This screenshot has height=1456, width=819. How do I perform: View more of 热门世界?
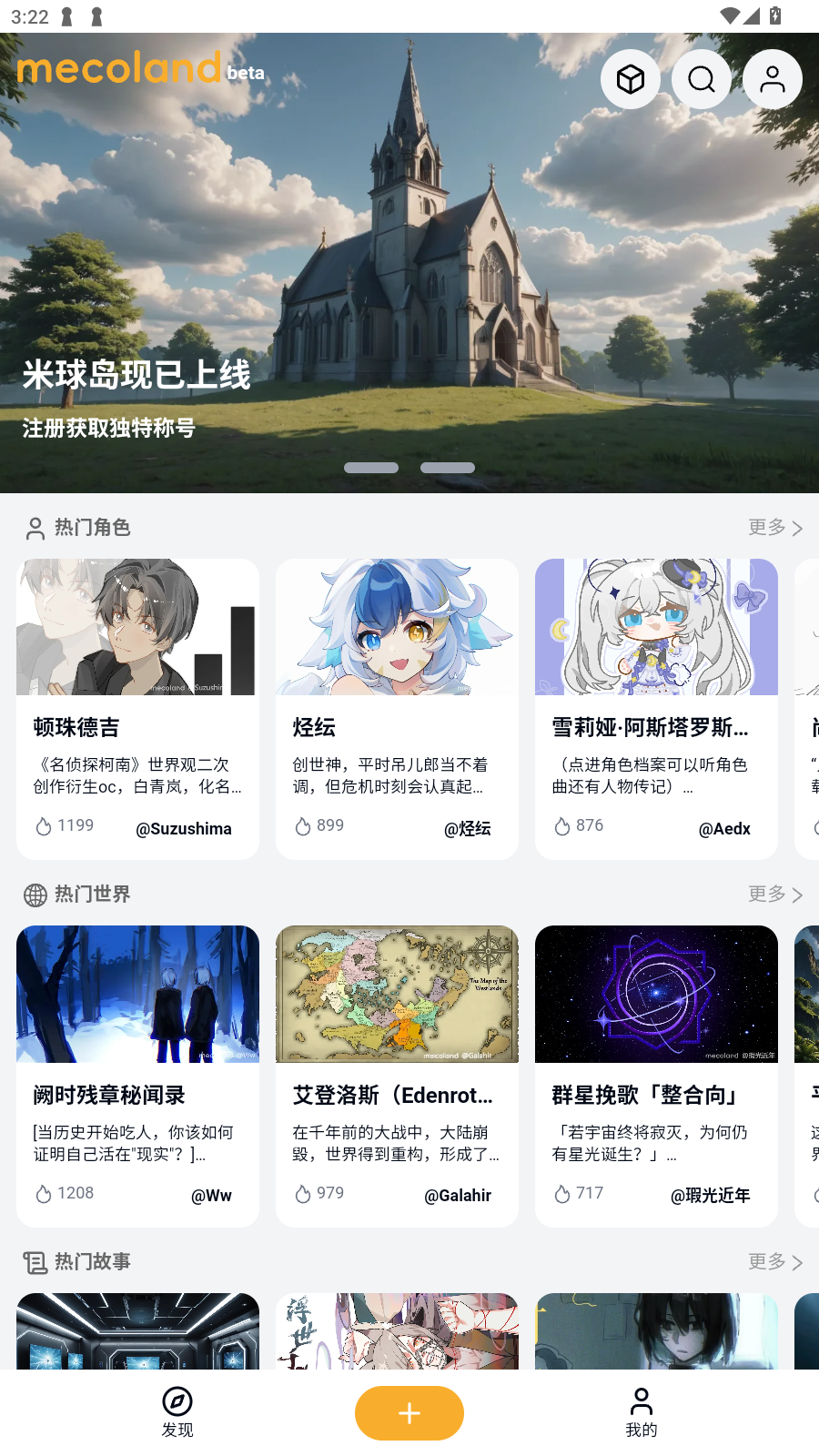pyautogui.click(x=775, y=895)
